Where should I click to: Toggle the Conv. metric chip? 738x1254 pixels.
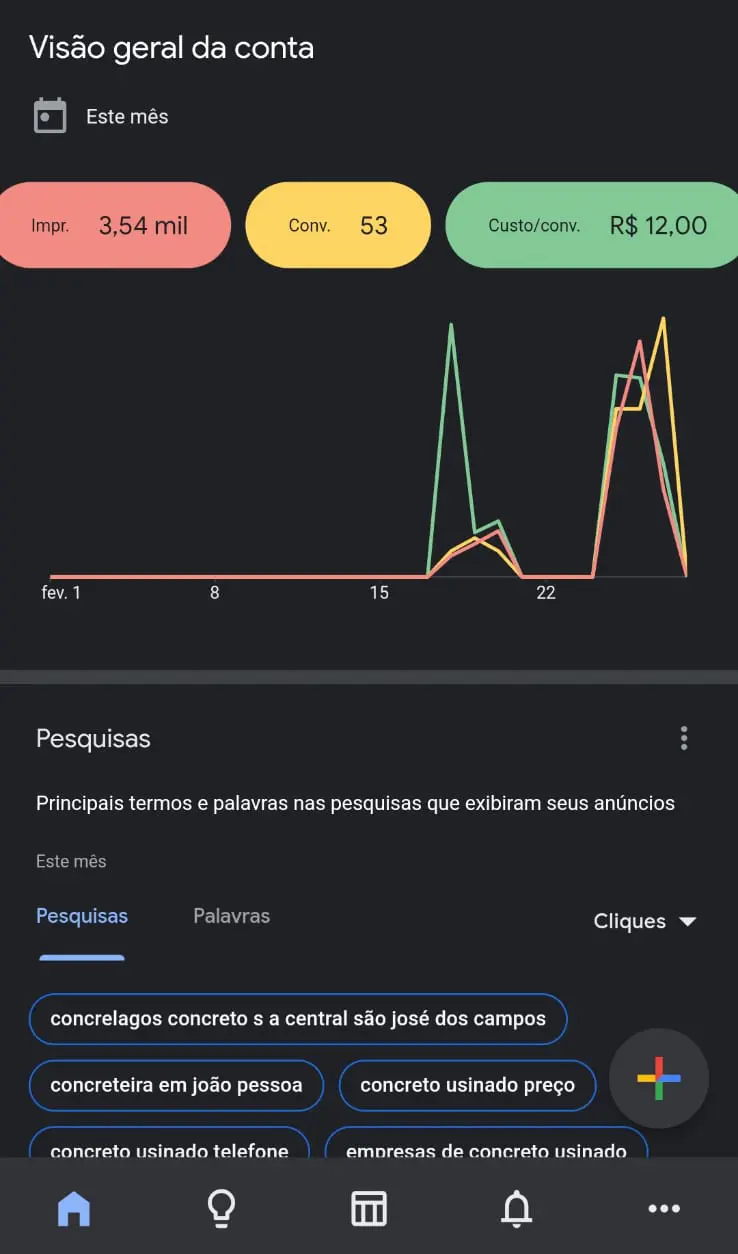(338, 225)
